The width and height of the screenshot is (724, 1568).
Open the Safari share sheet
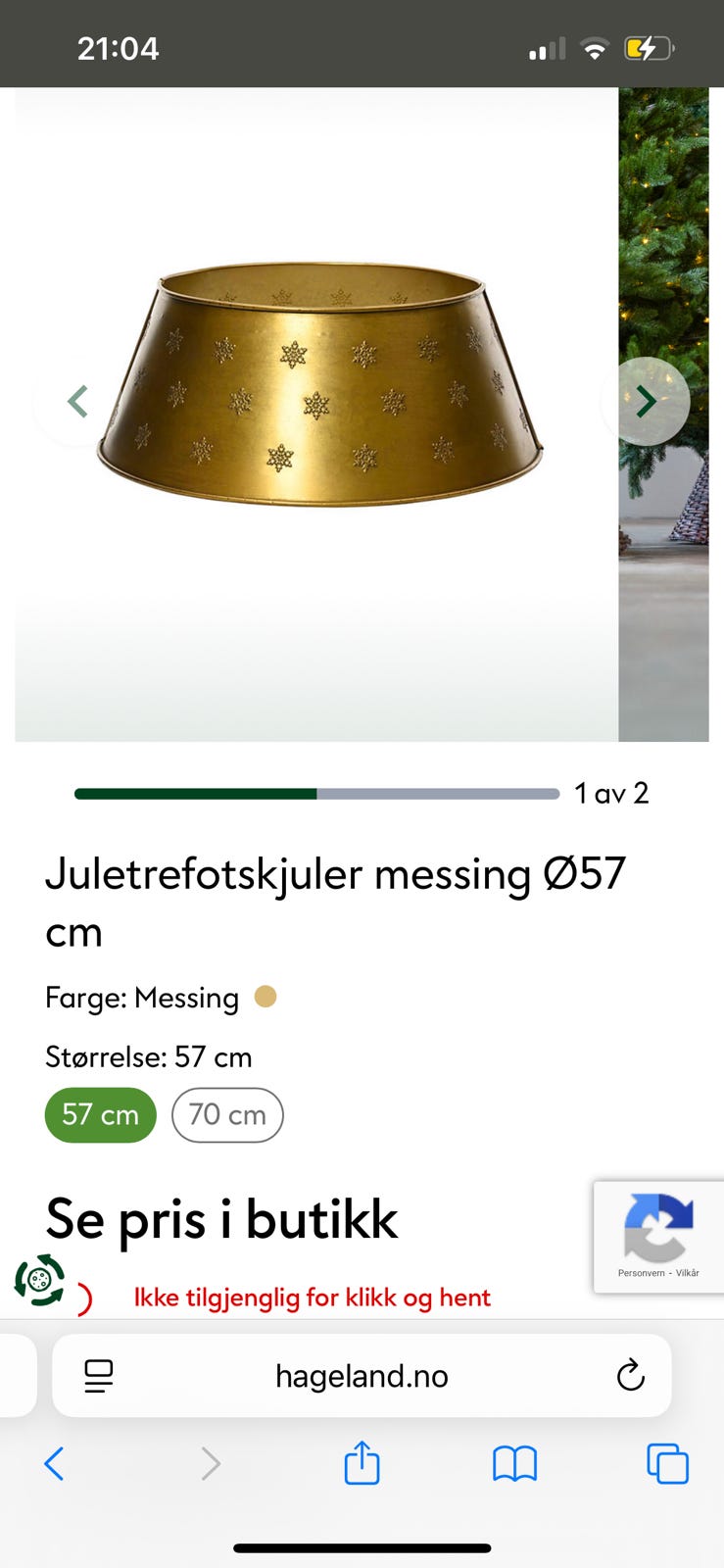click(362, 1464)
